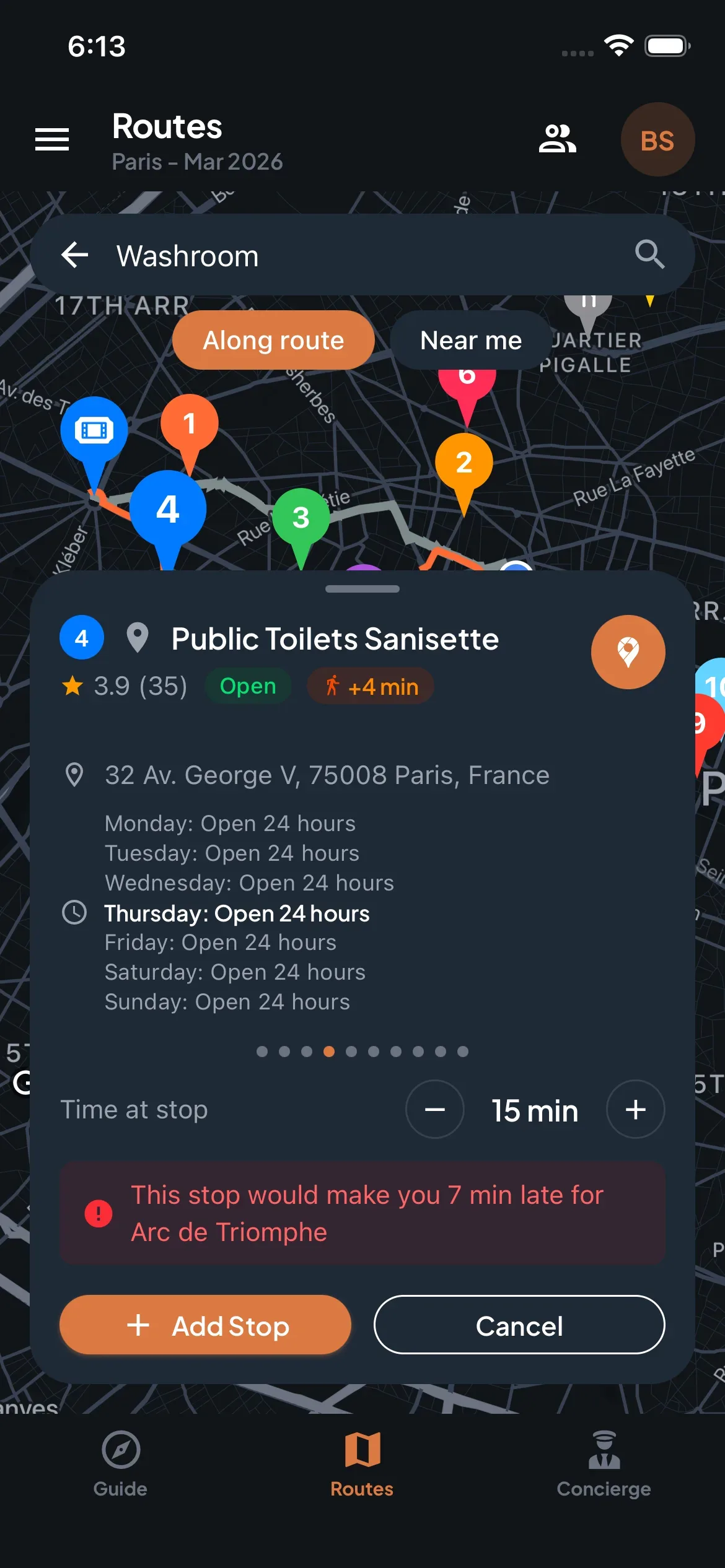The height and width of the screenshot is (1568, 725).
Task: Increase Time at stop with the plus control
Action: tap(635, 1110)
